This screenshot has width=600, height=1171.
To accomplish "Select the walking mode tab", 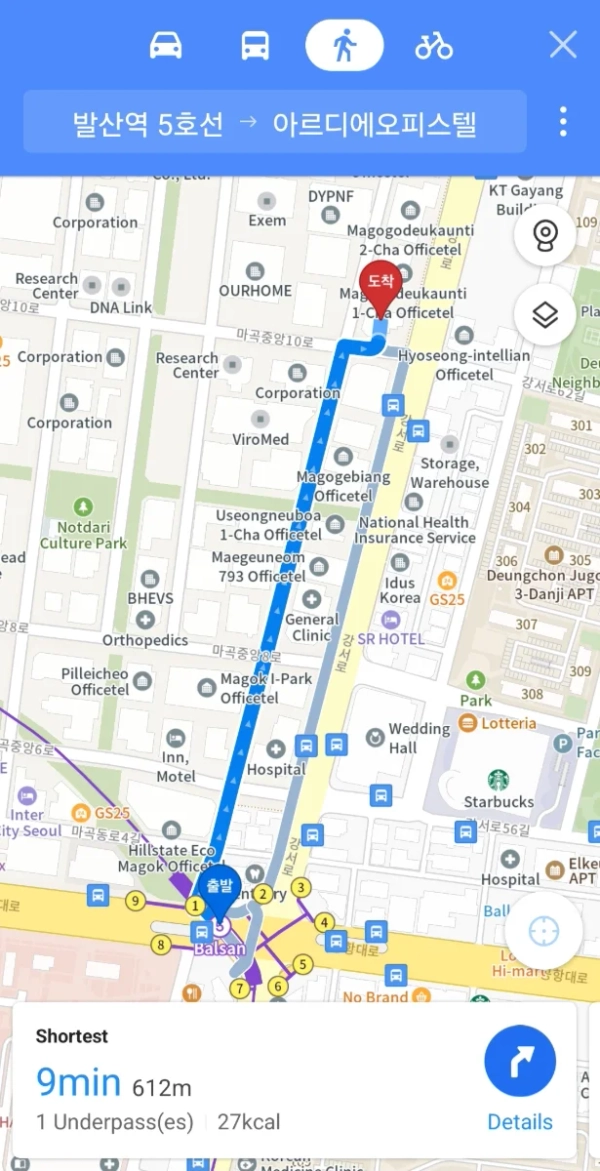I will [x=344, y=45].
